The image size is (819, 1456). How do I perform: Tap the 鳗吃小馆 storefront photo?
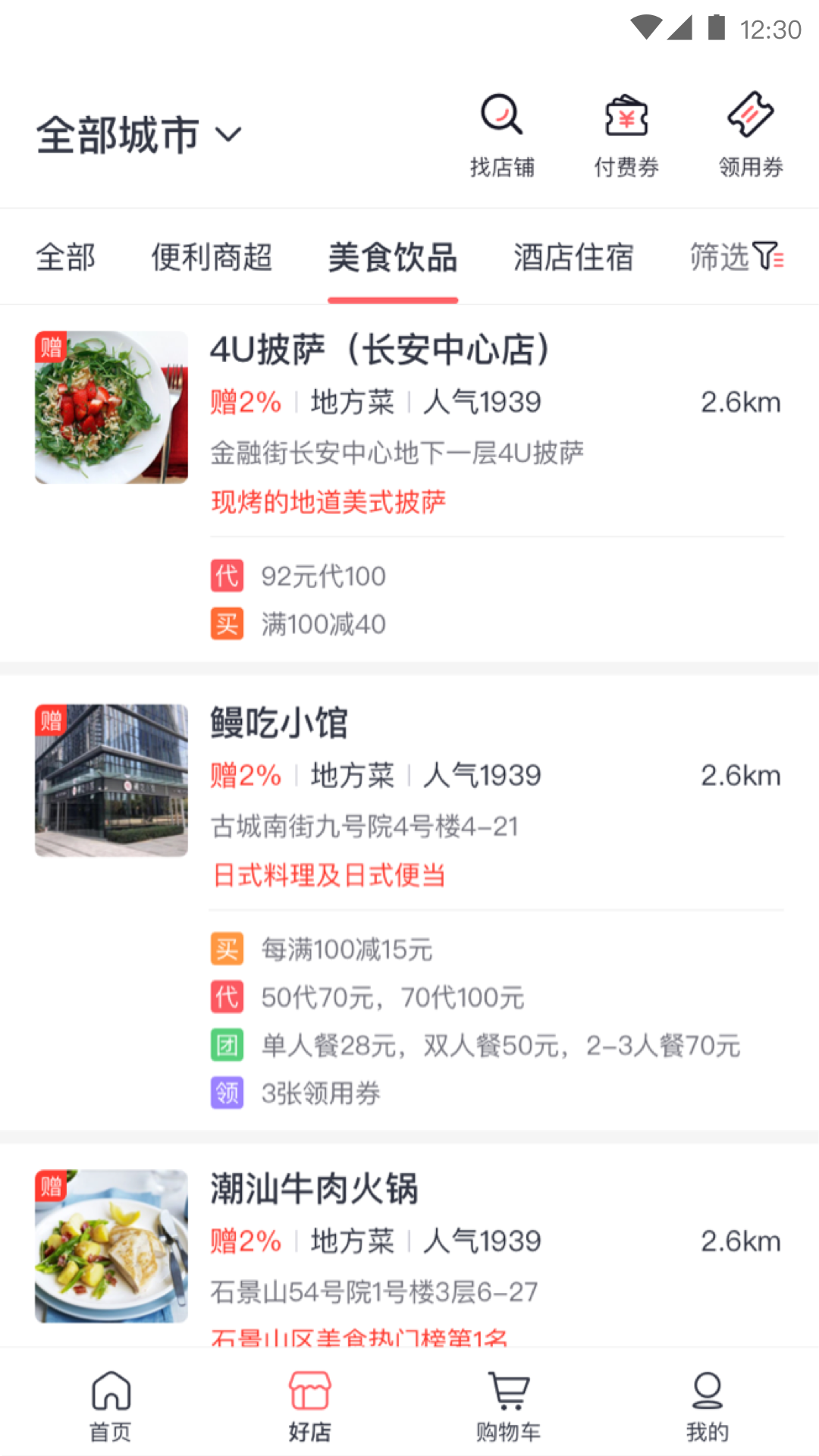[x=111, y=780]
